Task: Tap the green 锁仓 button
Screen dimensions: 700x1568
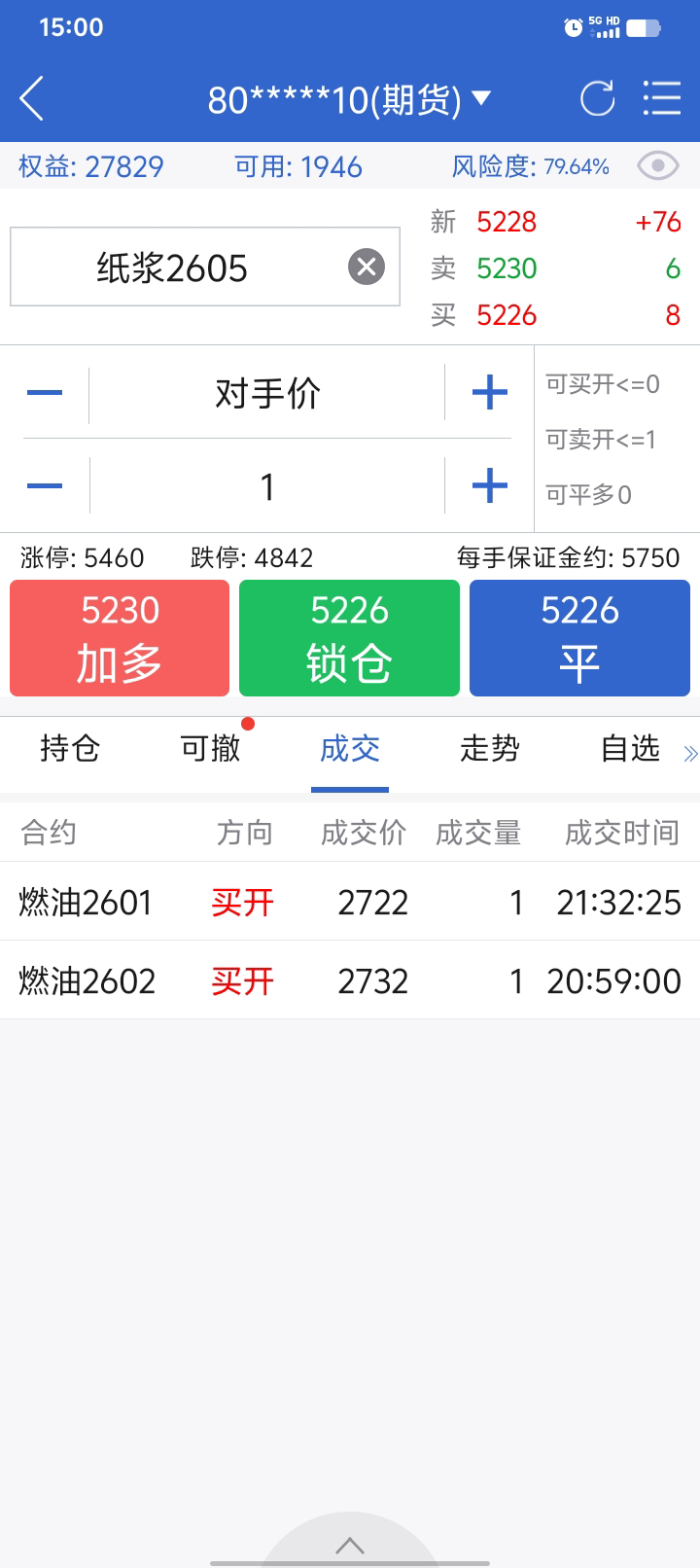Action: pyautogui.click(x=349, y=638)
